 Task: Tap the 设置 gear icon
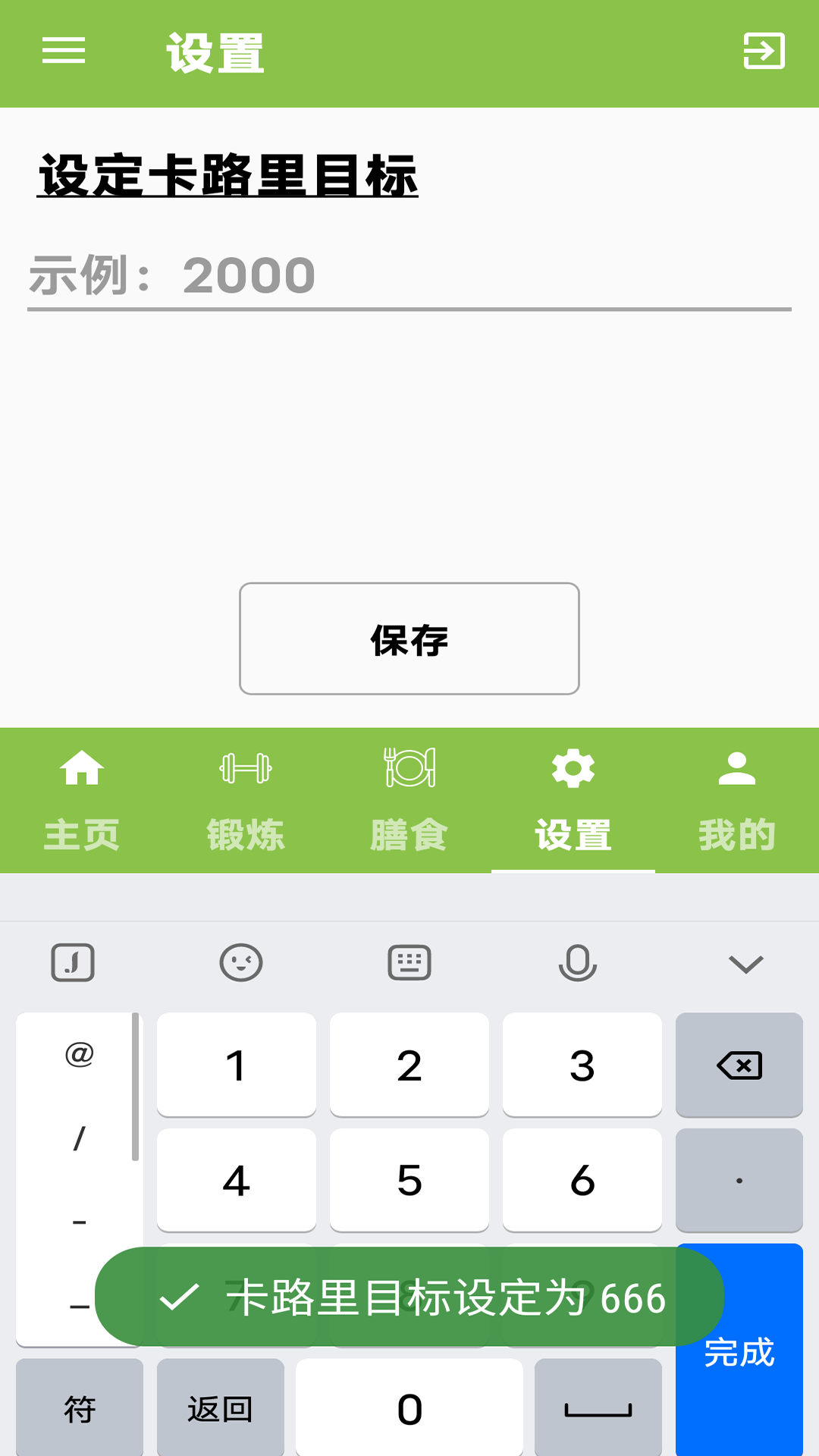pos(573,767)
